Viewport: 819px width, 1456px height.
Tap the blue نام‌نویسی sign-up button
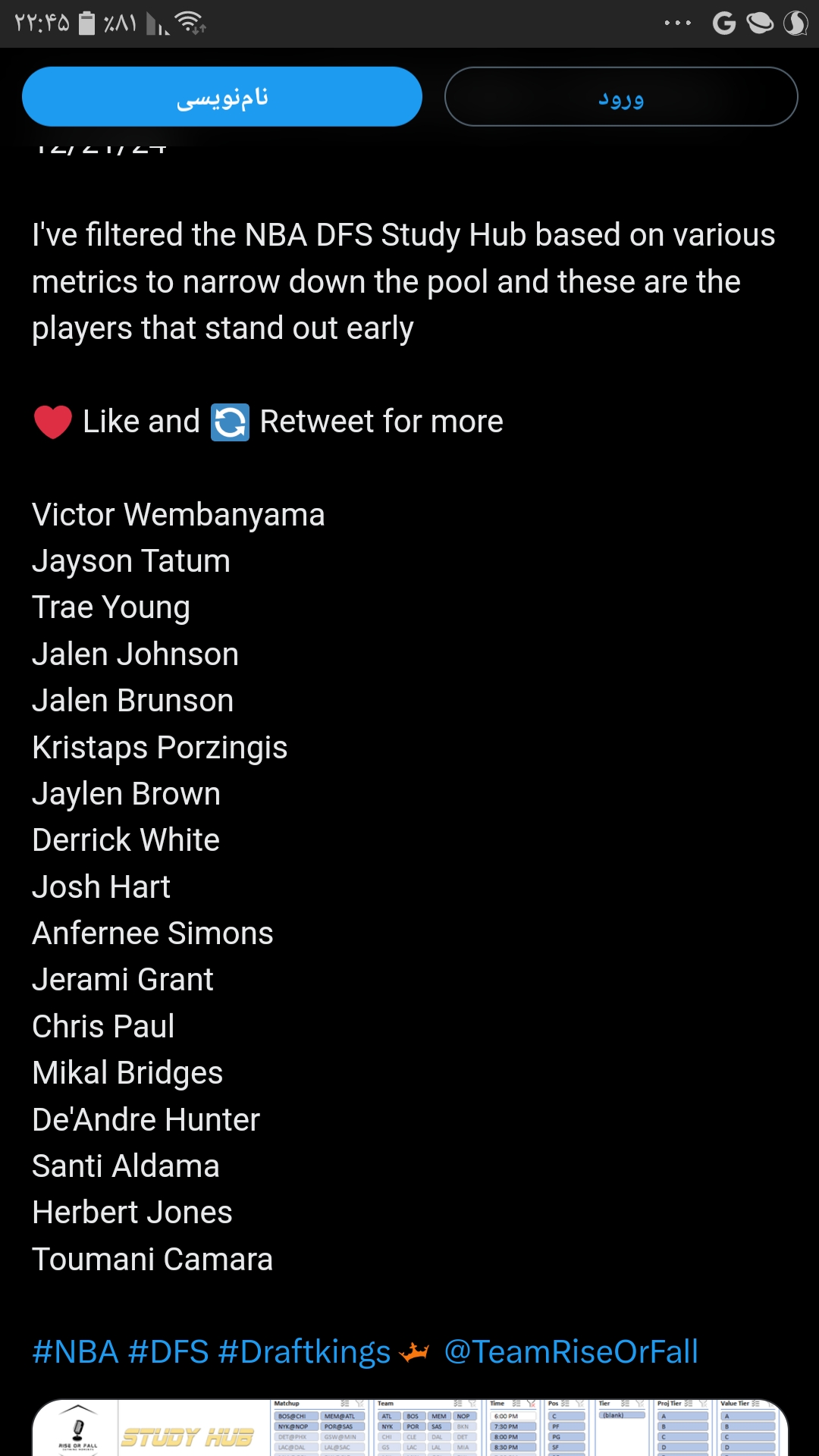click(x=222, y=96)
